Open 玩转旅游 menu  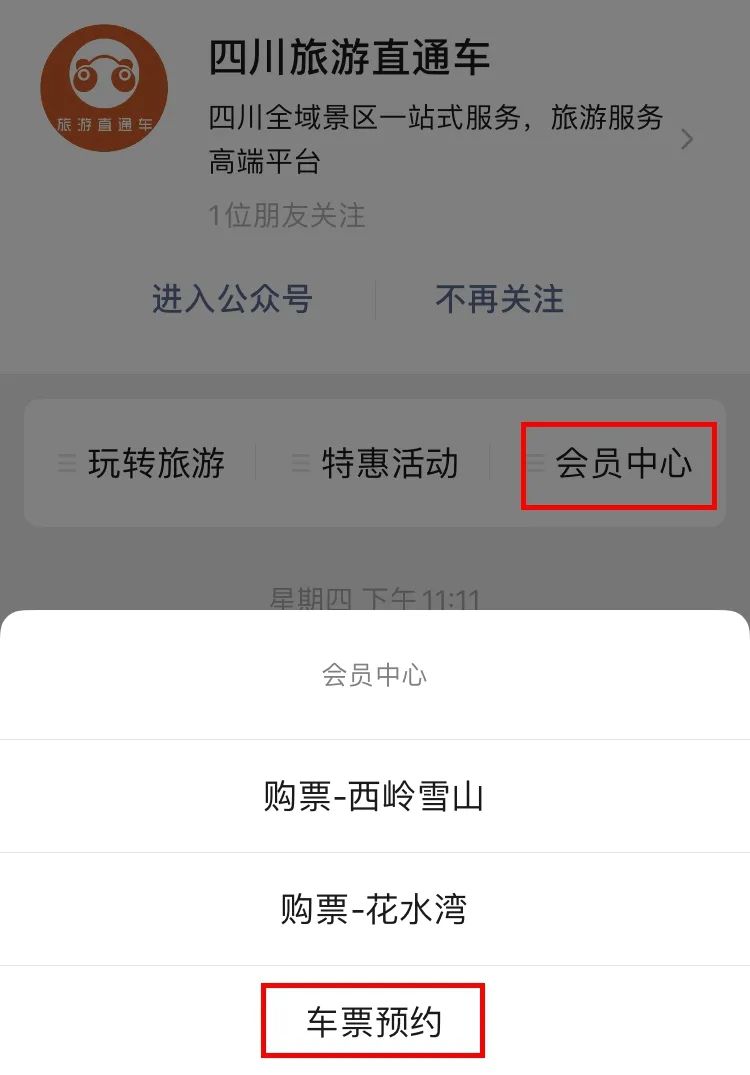coord(141,463)
